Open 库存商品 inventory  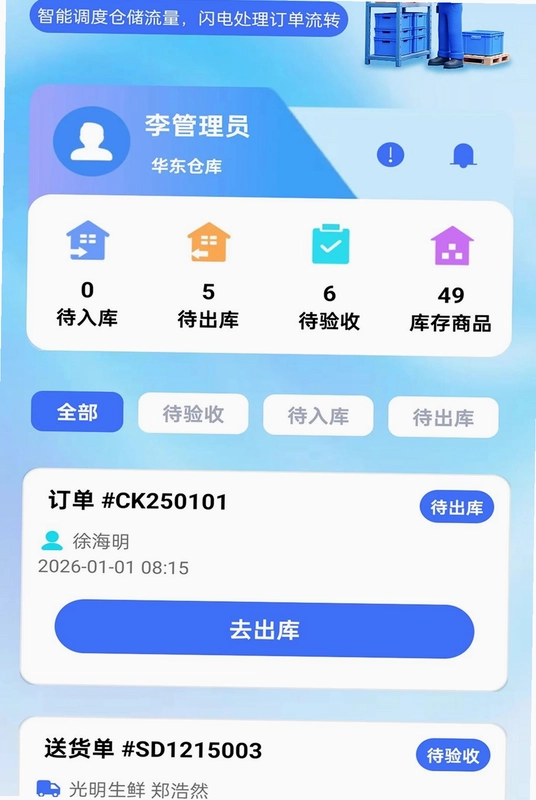[x=450, y=279]
